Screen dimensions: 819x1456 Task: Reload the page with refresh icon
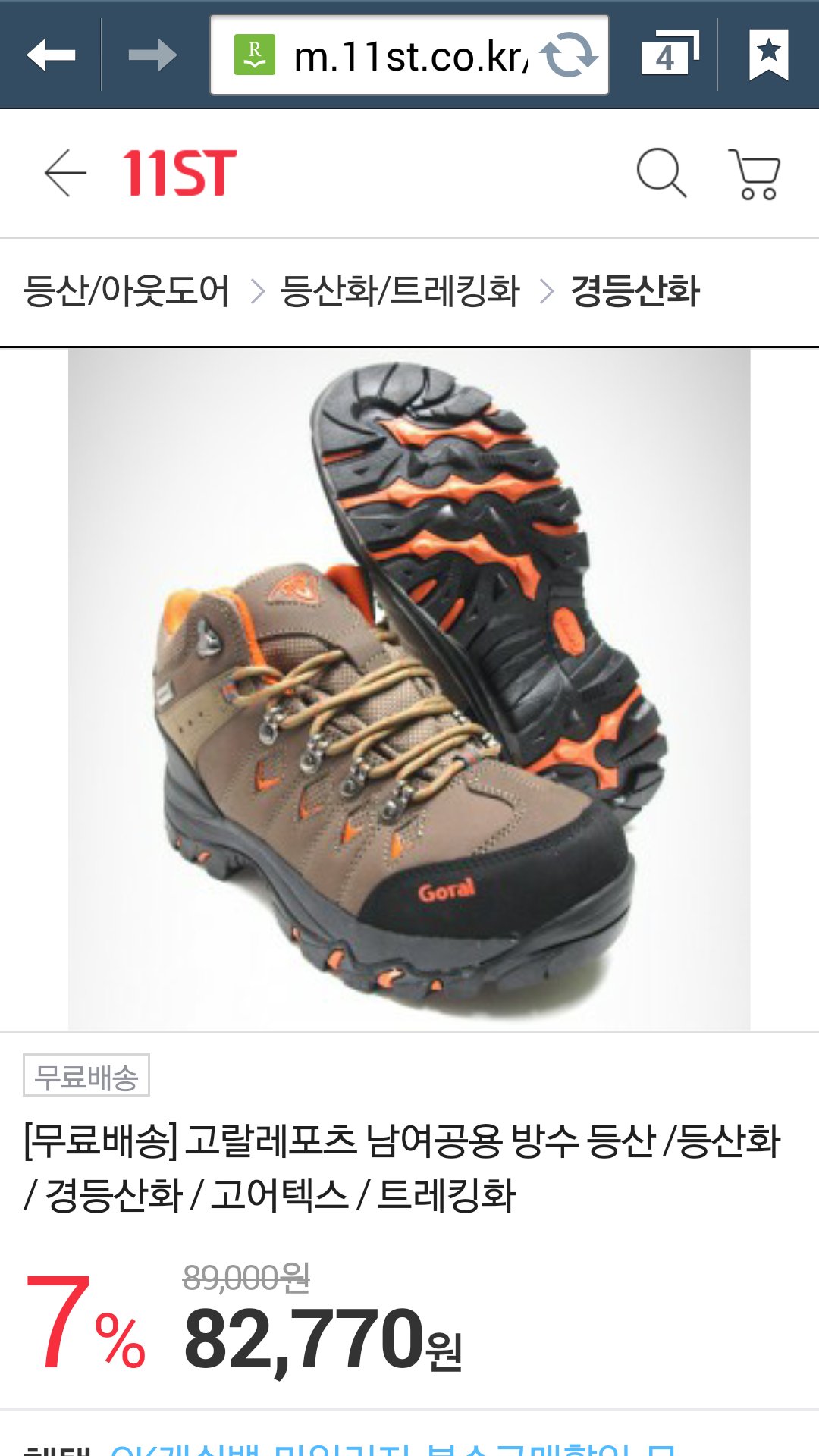569,55
